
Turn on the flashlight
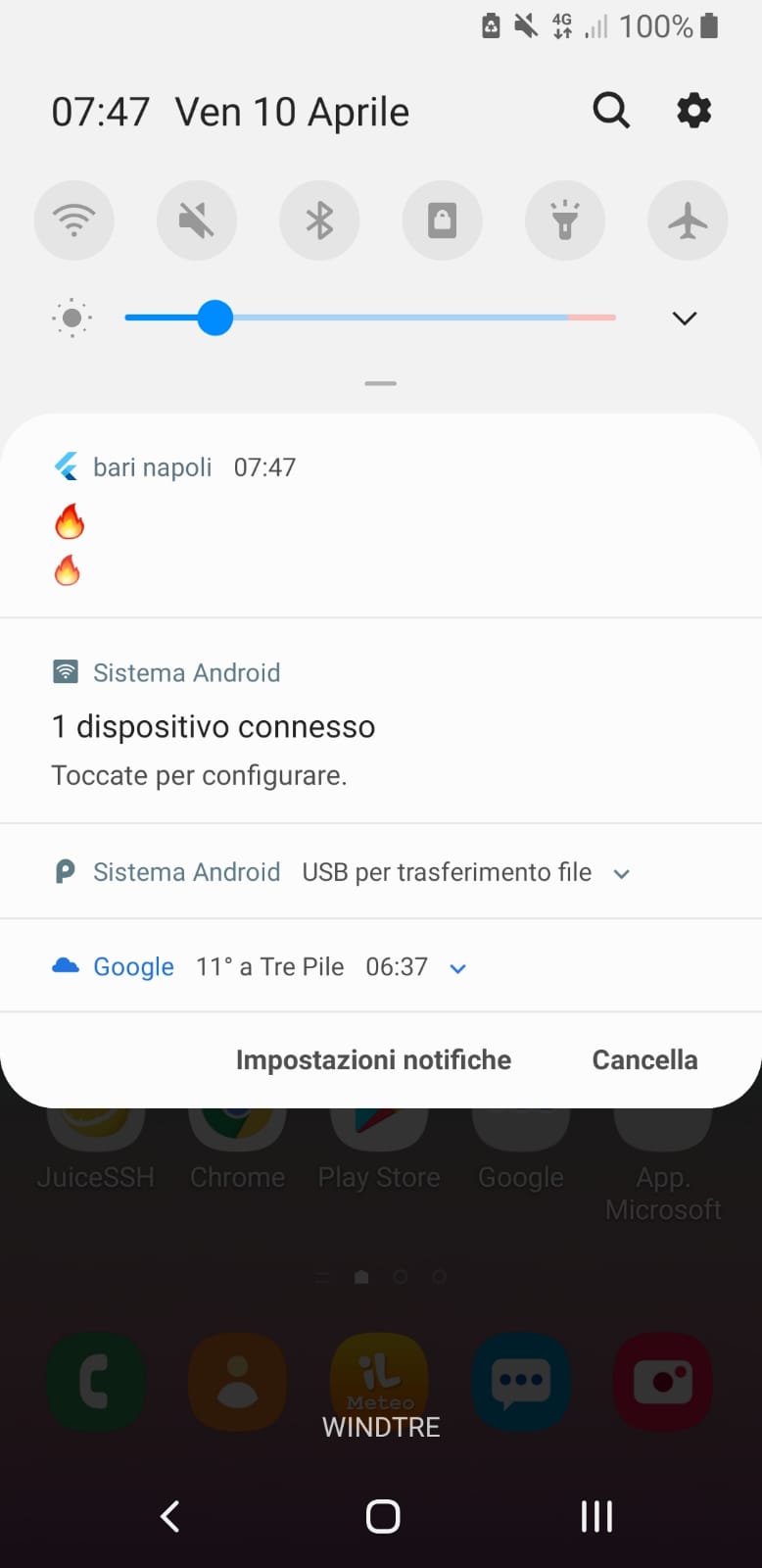click(x=565, y=220)
